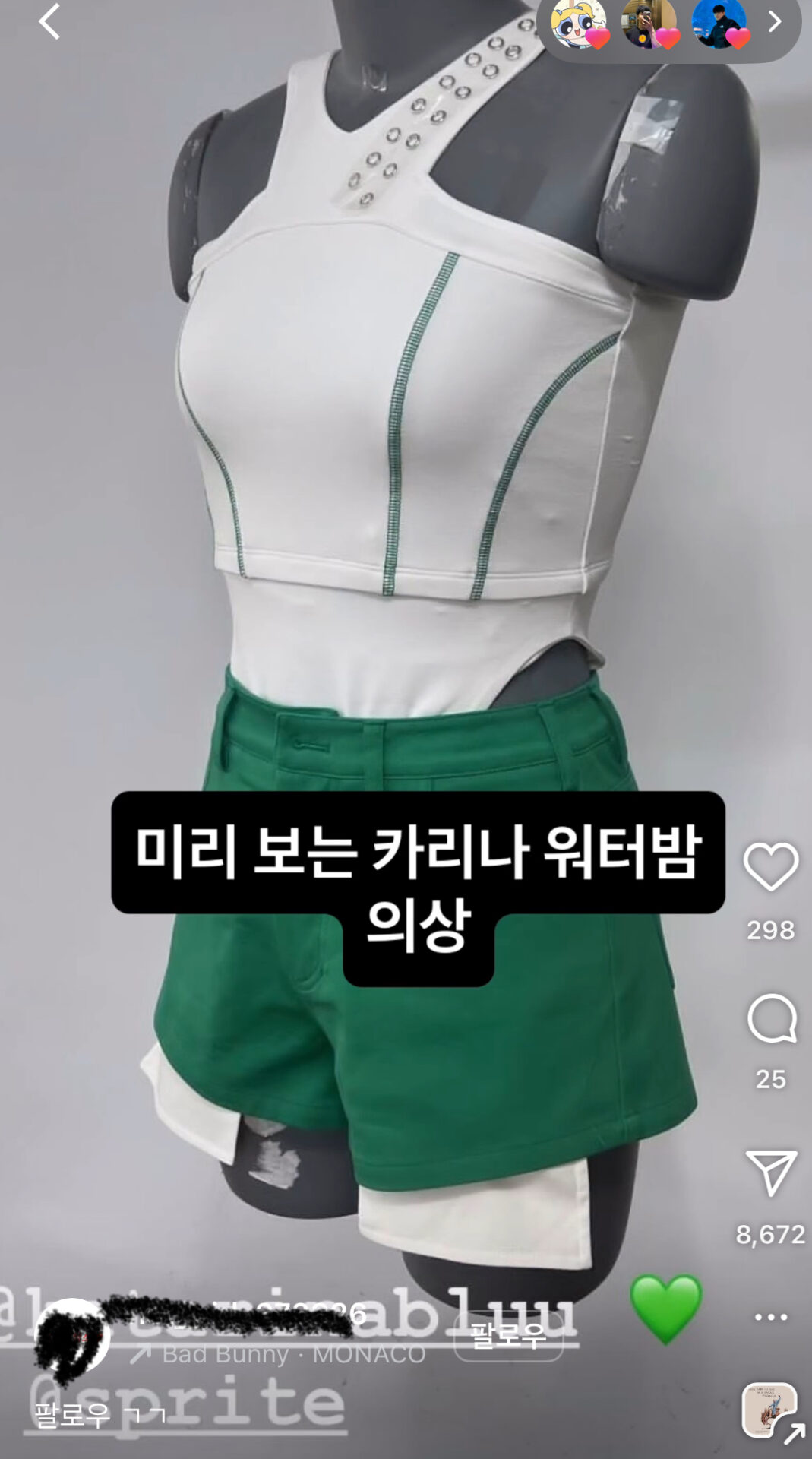Open the audio thumbnail at the bottom-right
Screen dimensions: 812x1459
(769, 1411)
